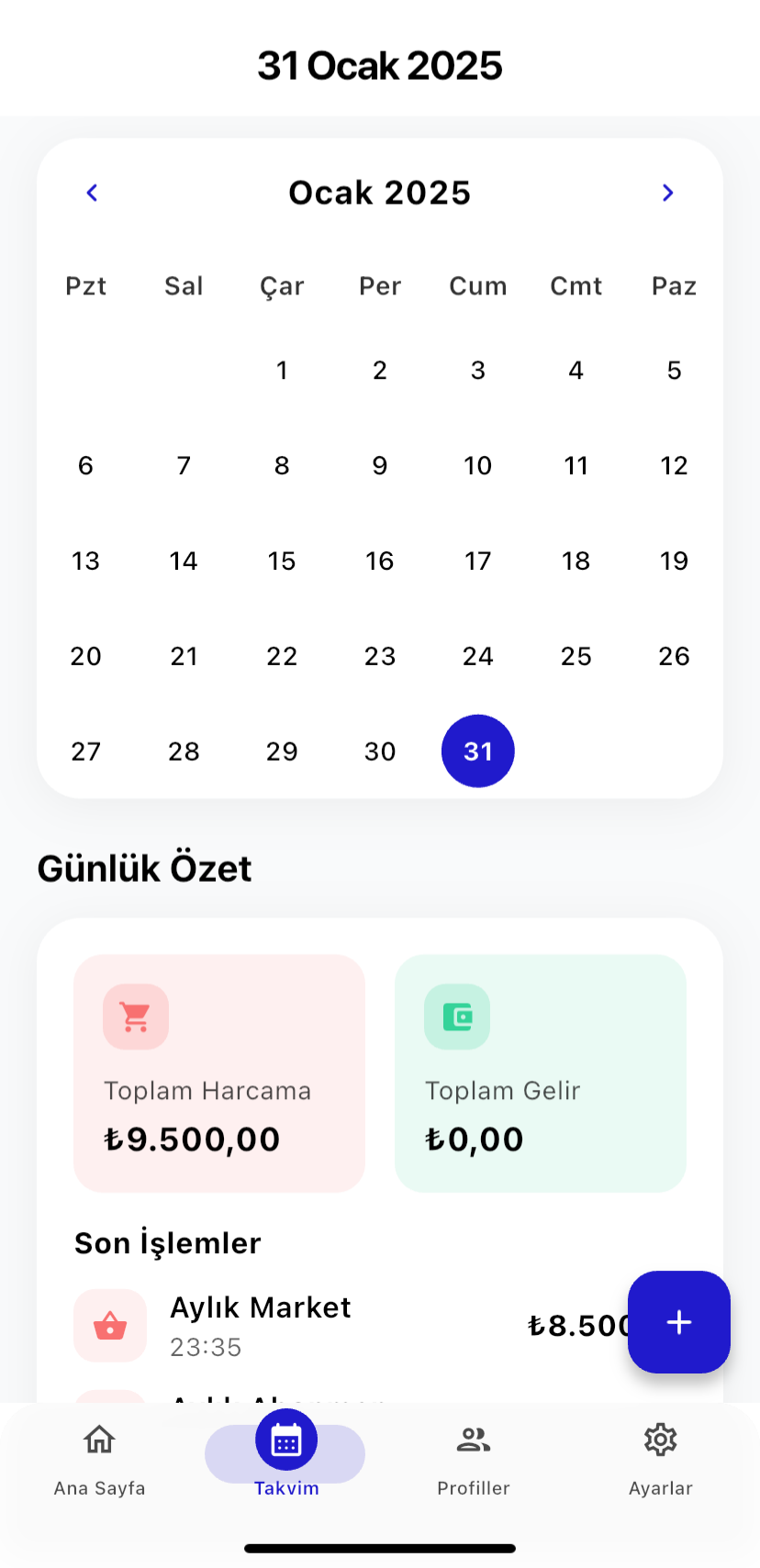The height and width of the screenshot is (1568, 760).
Task: Select day 31 on the calendar
Action: (x=477, y=751)
